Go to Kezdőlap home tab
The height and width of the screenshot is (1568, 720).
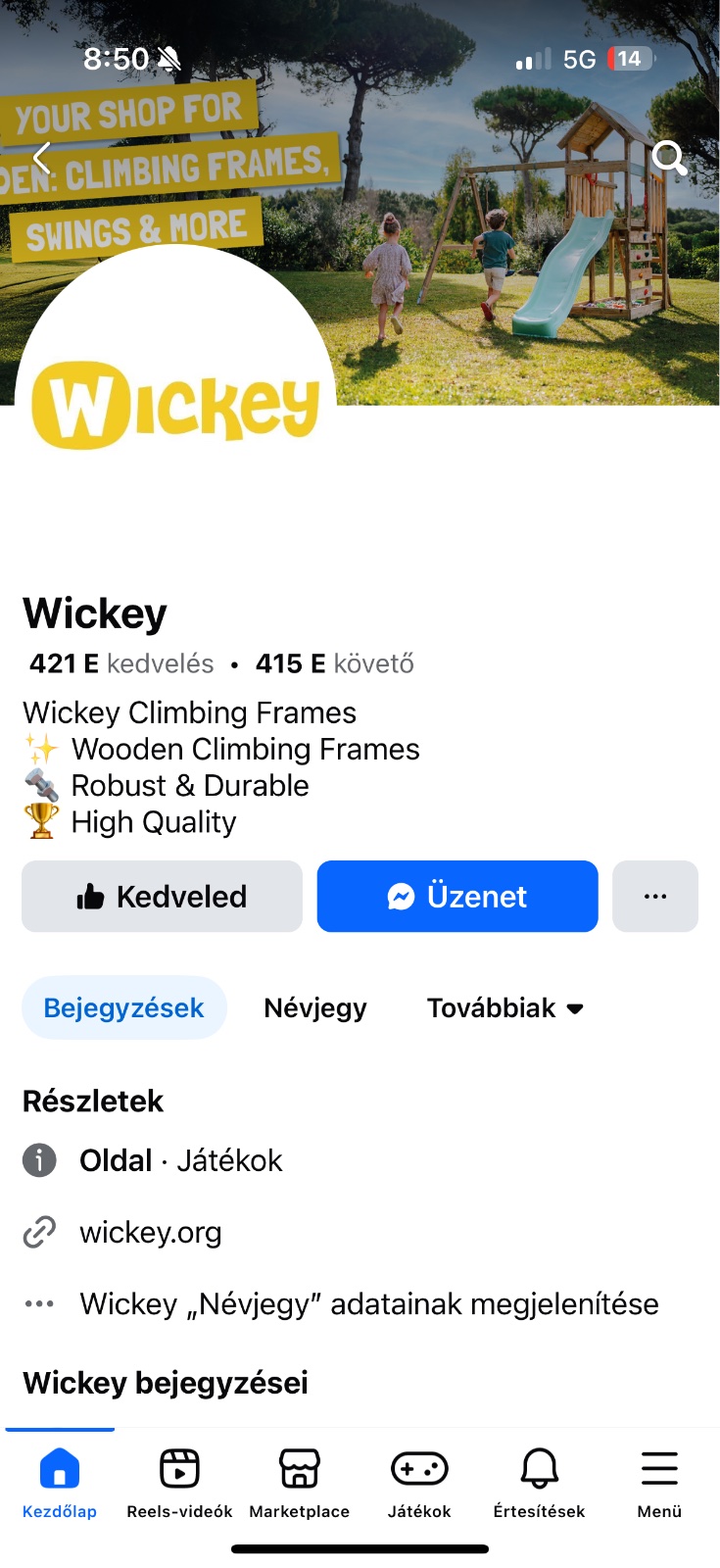(x=60, y=1481)
